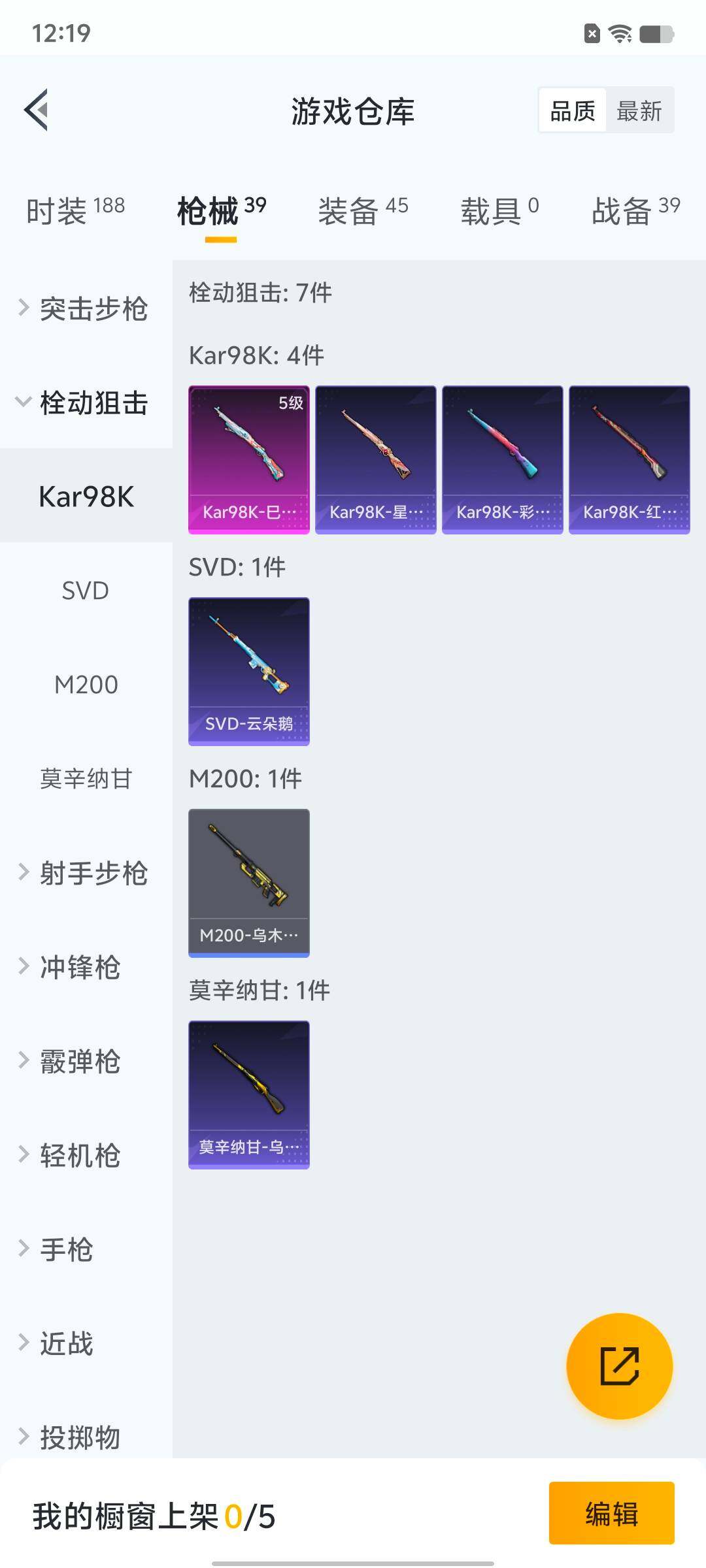Open the 载具 tab
Image resolution: width=706 pixels, height=1568 pixels.
tap(499, 211)
